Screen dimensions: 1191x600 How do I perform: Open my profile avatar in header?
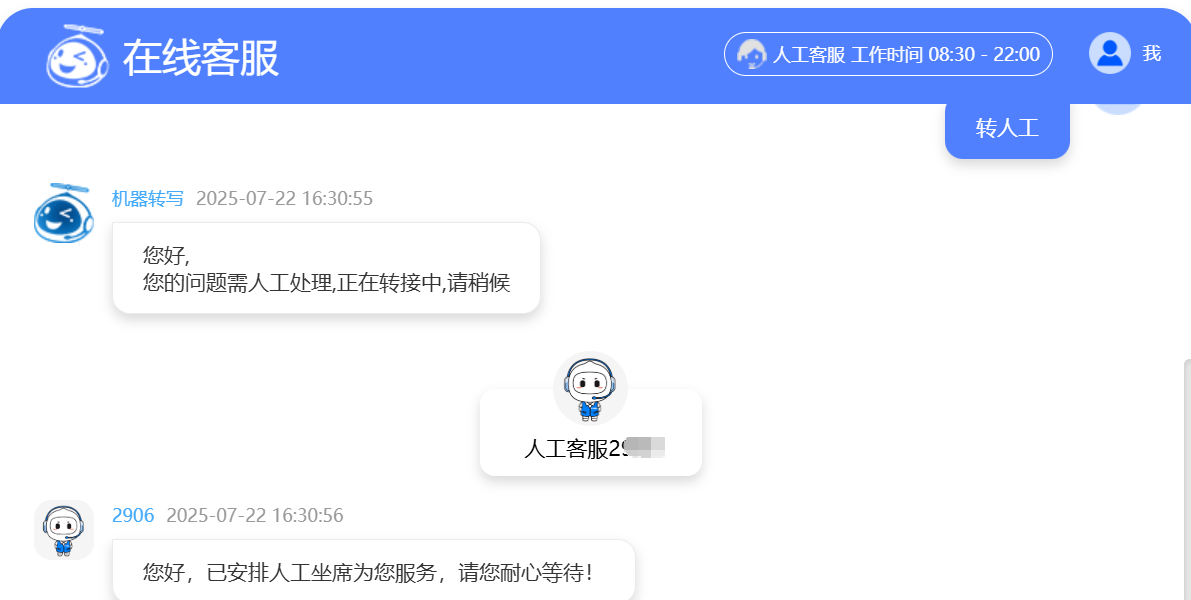tap(1109, 54)
